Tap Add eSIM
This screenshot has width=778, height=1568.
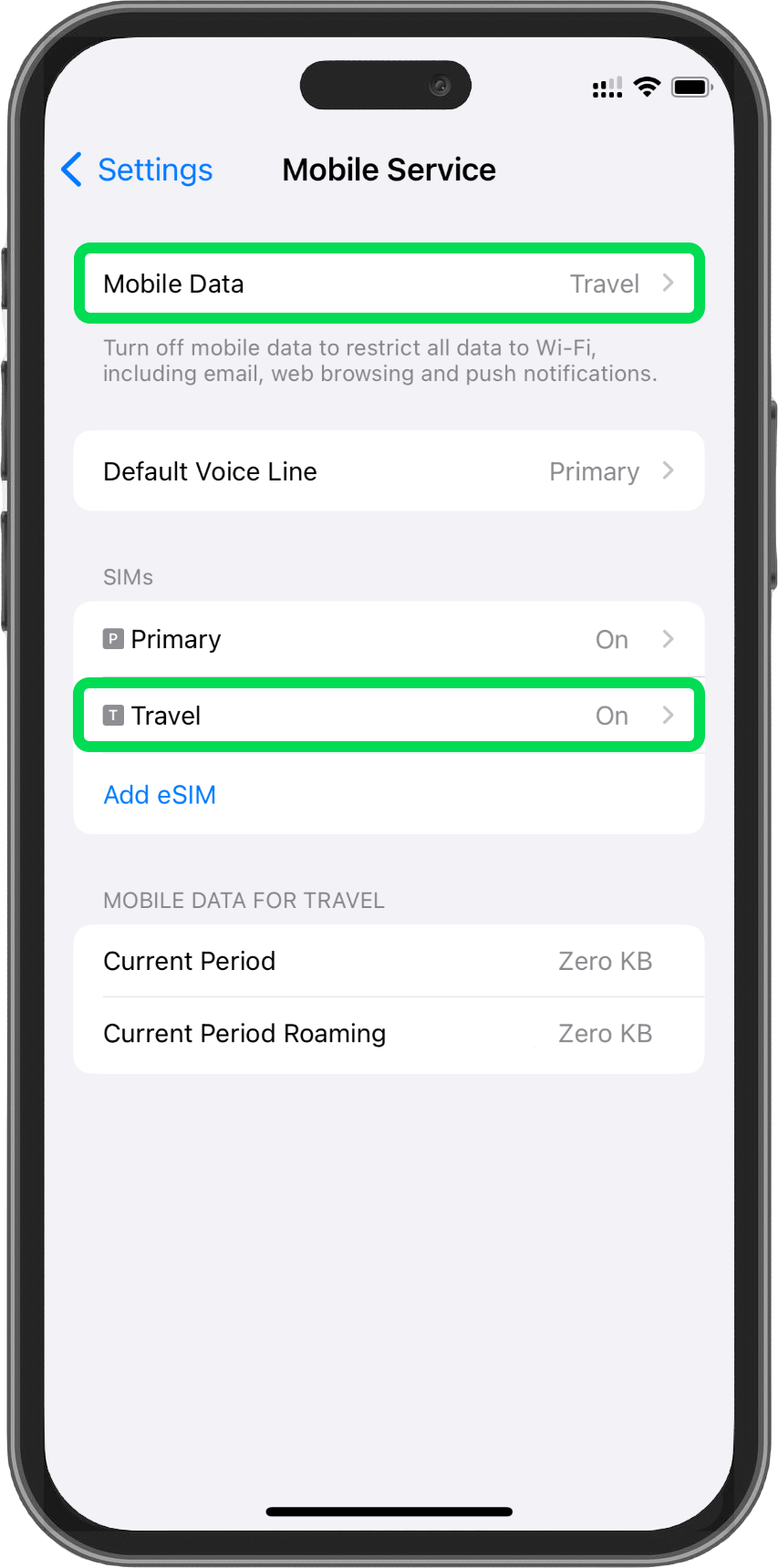pos(160,795)
